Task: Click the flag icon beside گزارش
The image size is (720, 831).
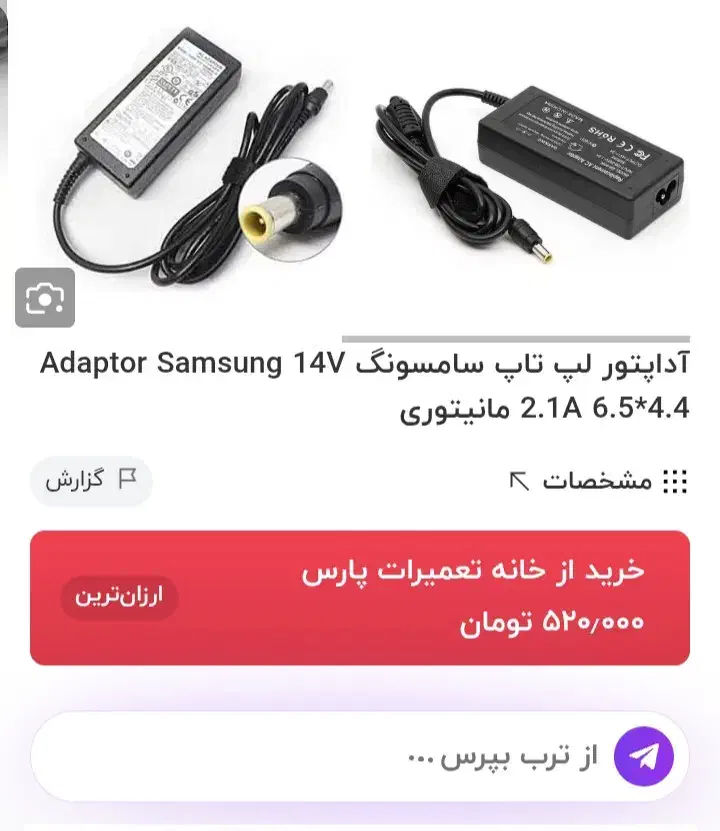Action: pos(127,481)
